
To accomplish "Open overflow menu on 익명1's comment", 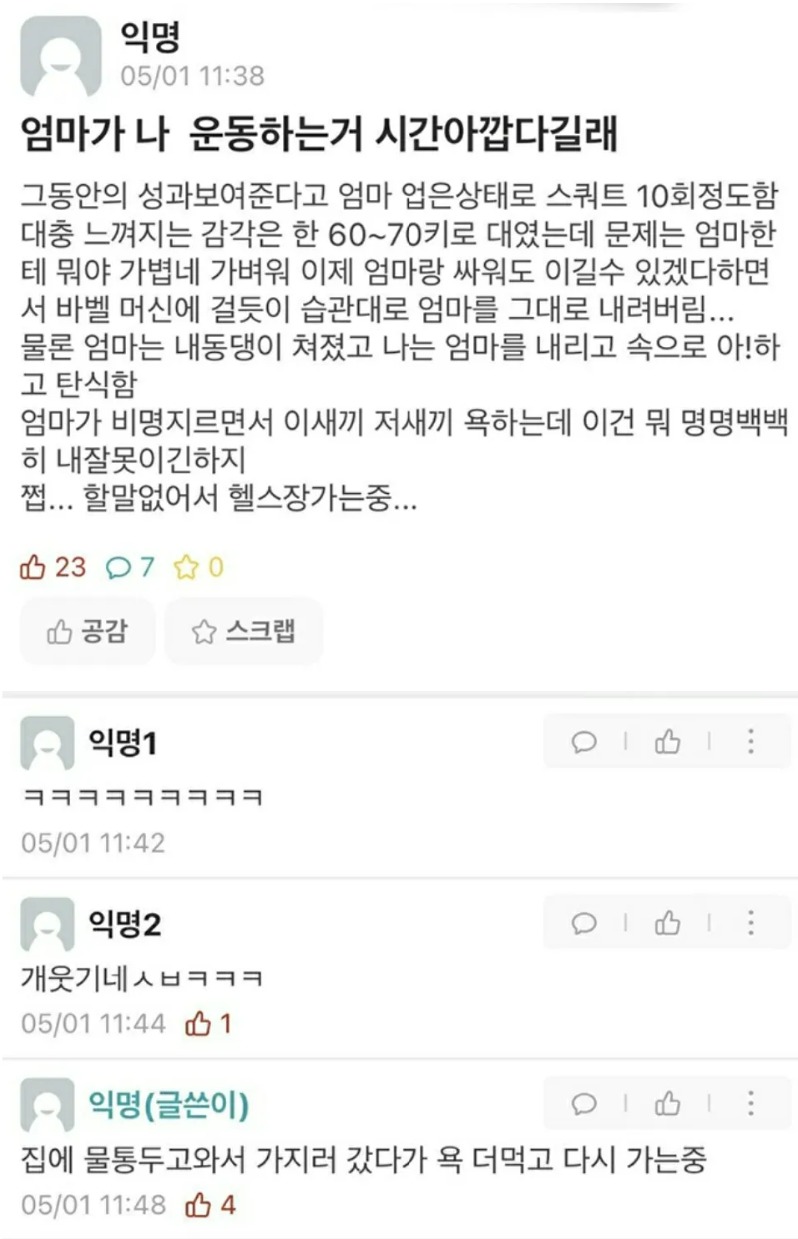I will coord(750,741).
